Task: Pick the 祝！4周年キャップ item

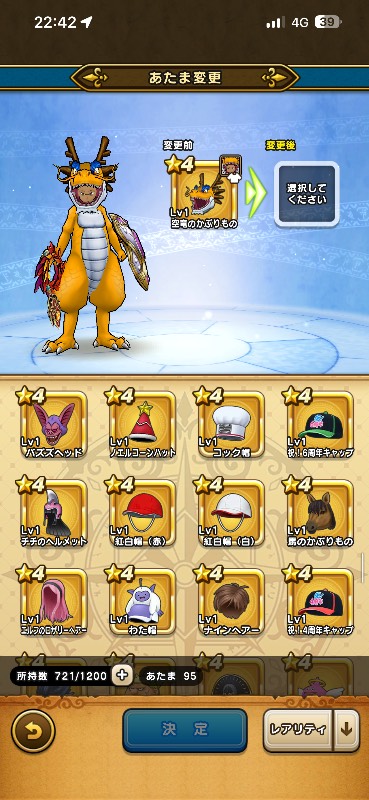Action: 318,601
